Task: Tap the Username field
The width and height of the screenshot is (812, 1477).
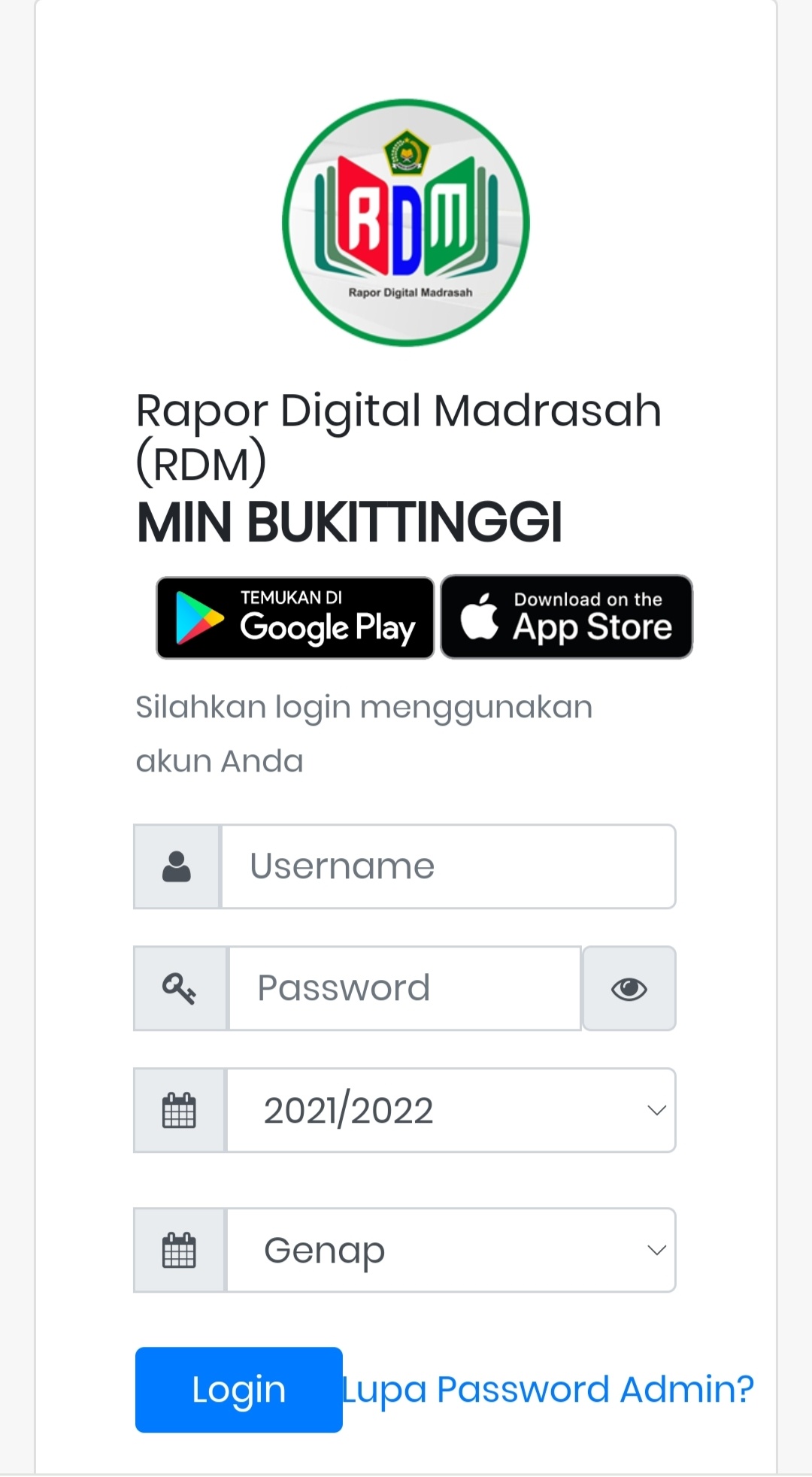Action: click(448, 866)
